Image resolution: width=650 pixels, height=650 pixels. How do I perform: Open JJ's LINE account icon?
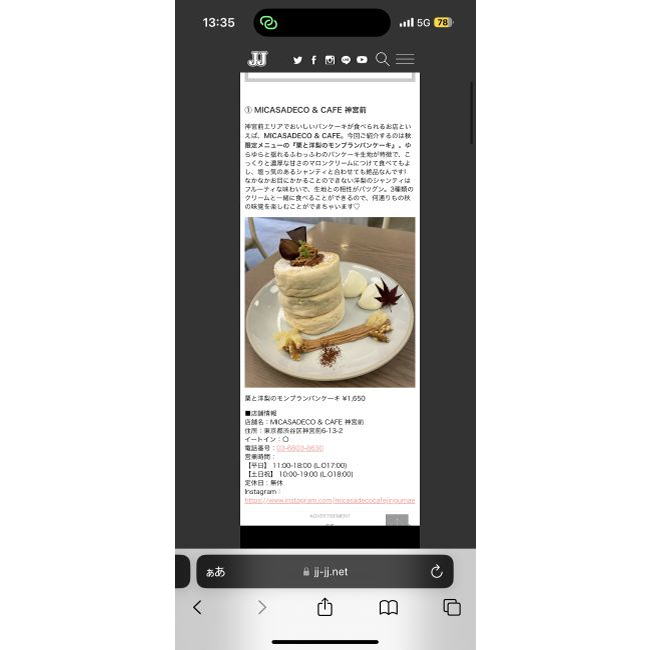coord(345,60)
